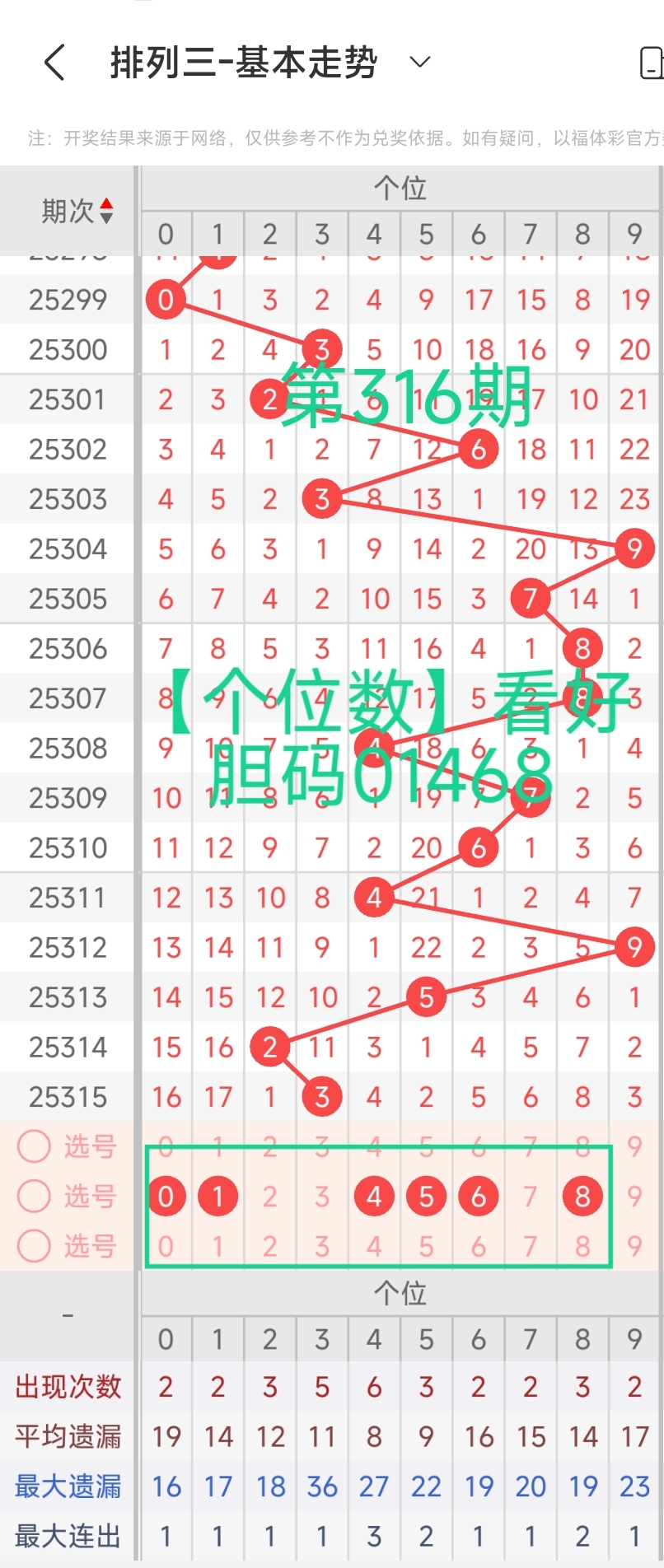Screen dimensions: 664x1568
Task: Tap the 出现次数 statistics row label
Action: tap(67, 1387)
